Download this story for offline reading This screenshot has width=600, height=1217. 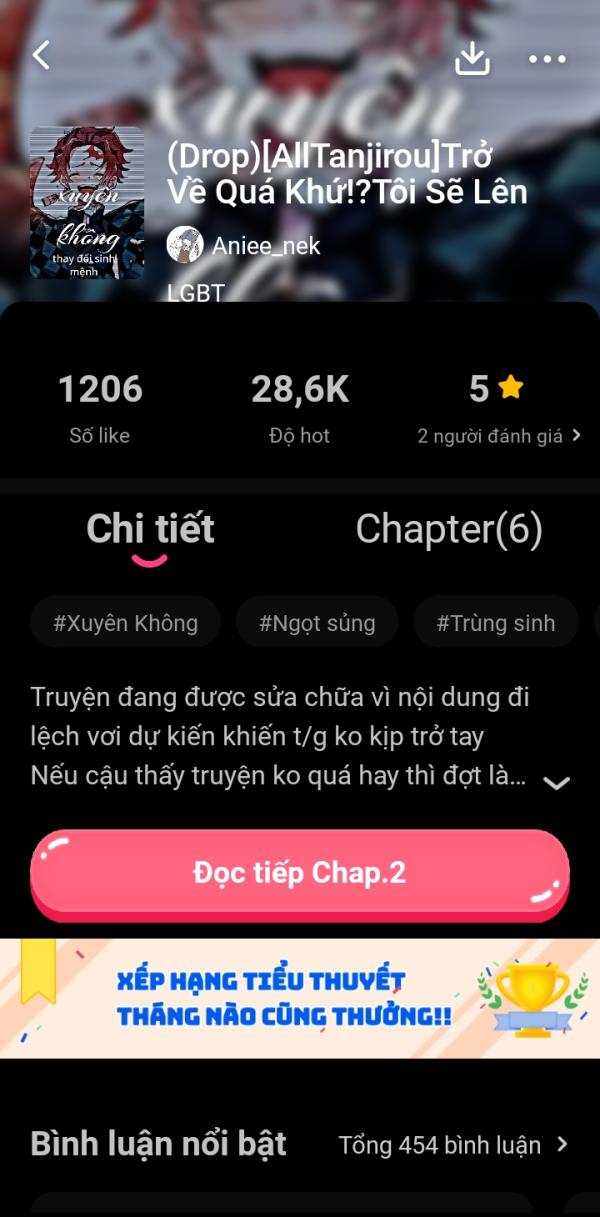point(472,59)
